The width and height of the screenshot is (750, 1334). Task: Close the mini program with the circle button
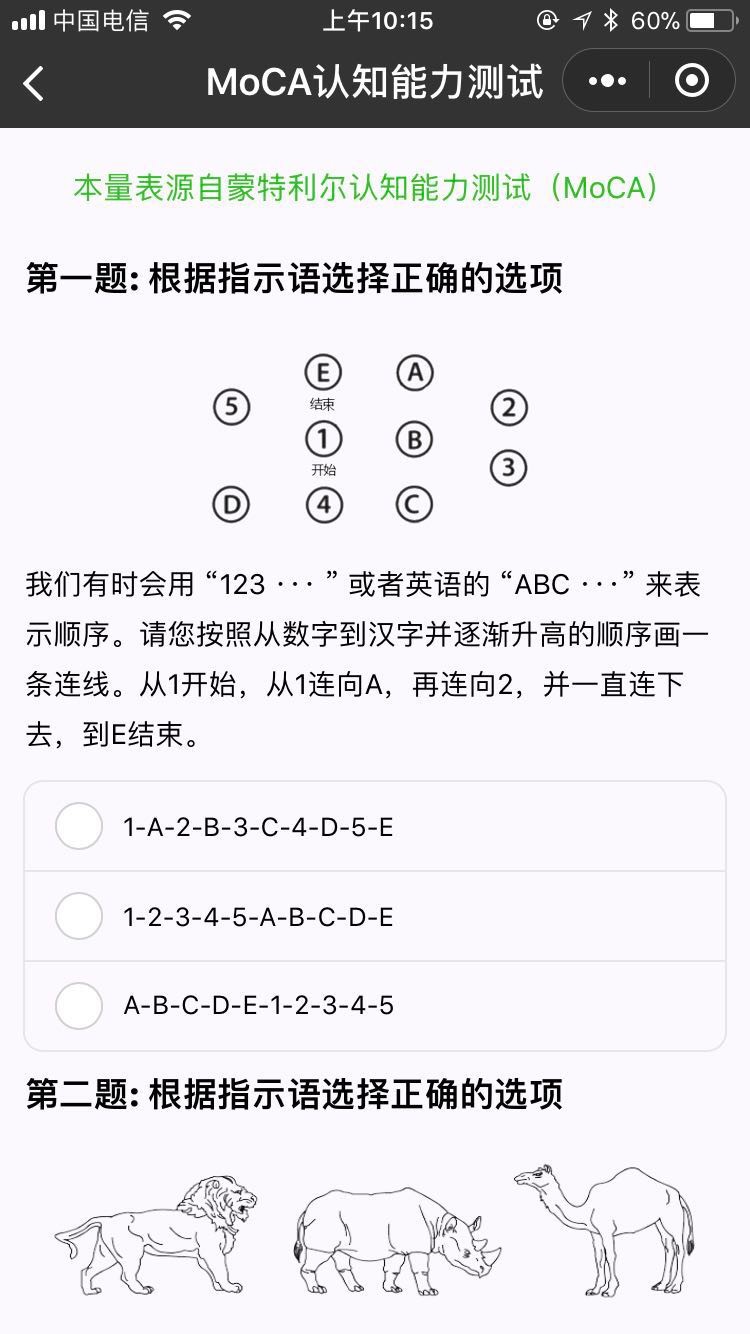[692, 81]
